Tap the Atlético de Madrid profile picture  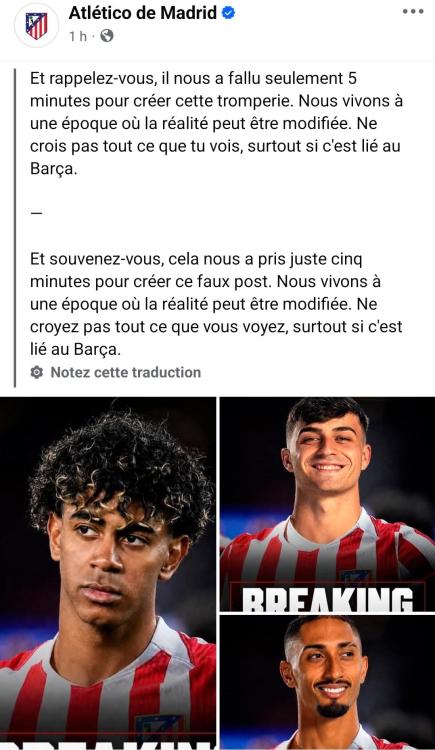pos(36,25)
